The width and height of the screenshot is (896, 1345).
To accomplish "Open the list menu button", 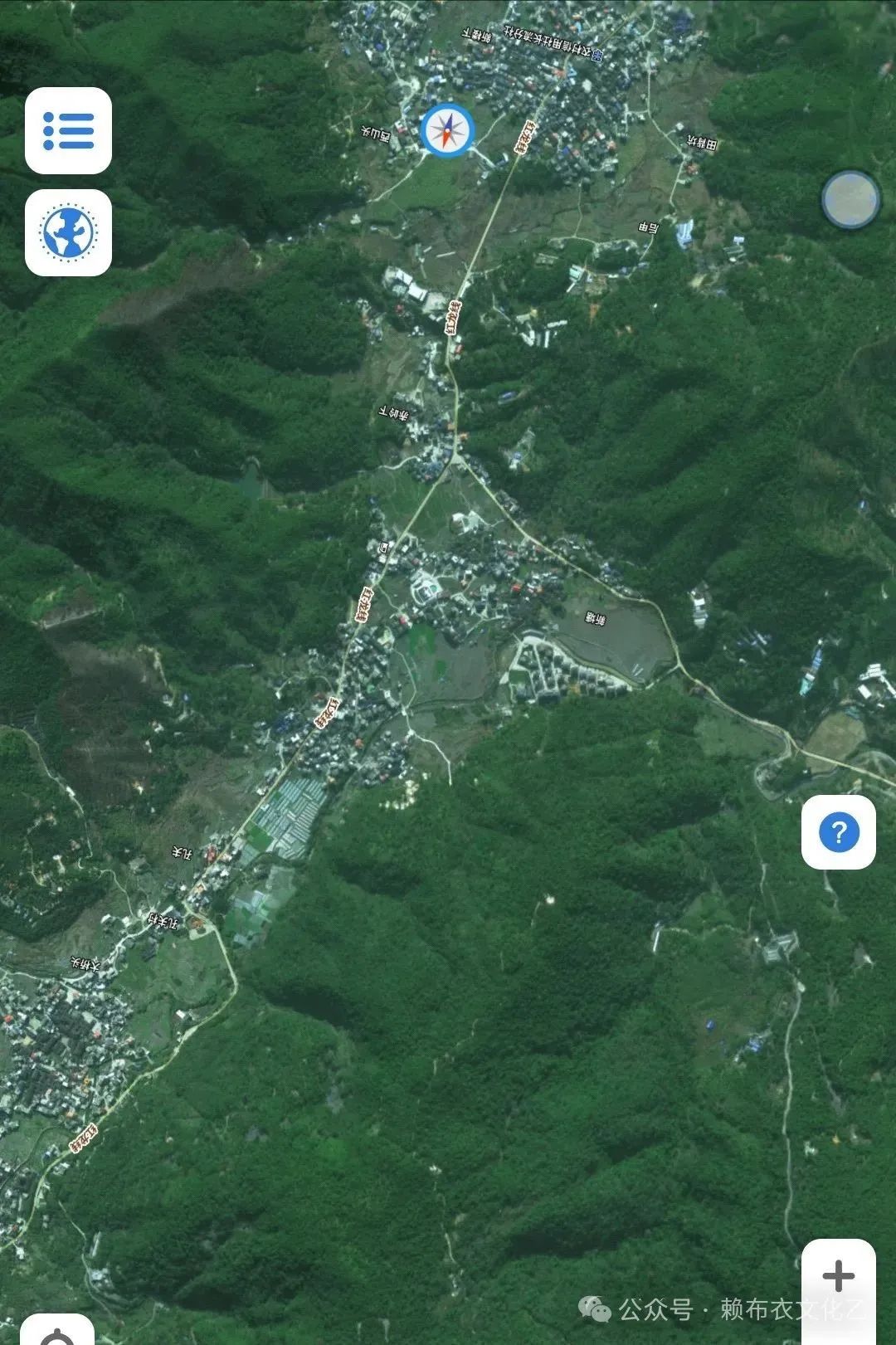I will coord(68,131).
